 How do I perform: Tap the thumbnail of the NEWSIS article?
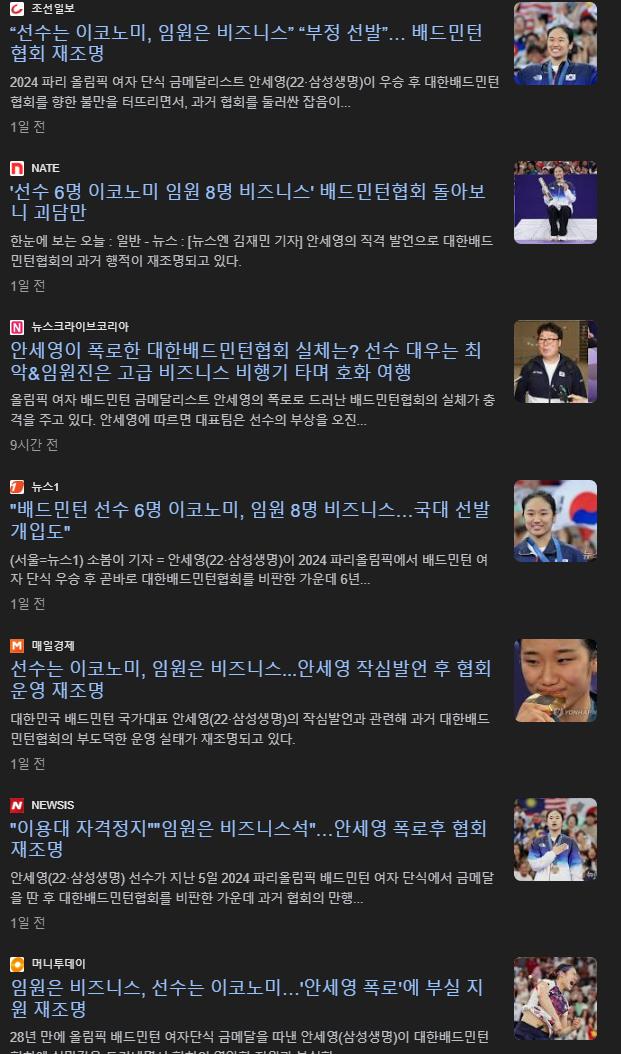pyautogui.click(x=555, y=839)
